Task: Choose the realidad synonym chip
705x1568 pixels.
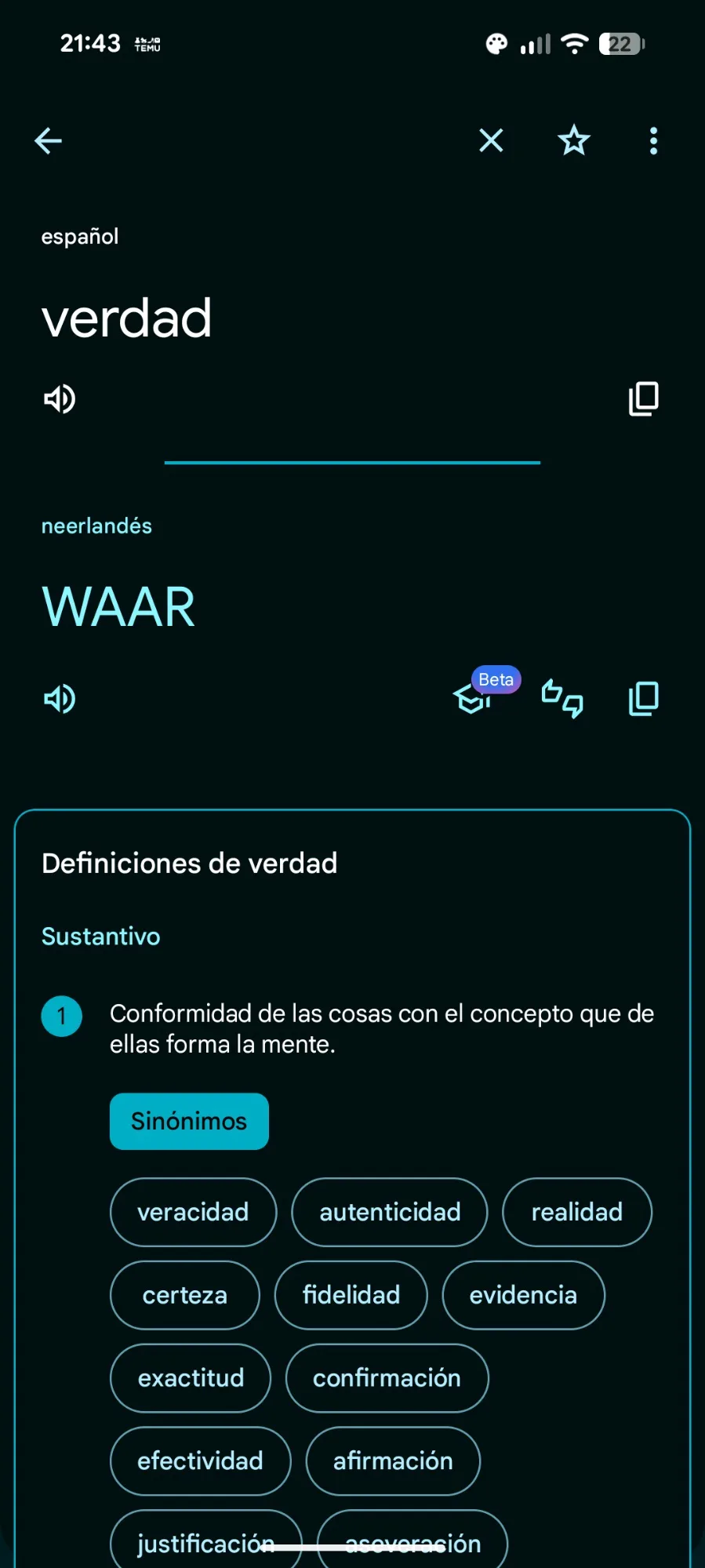Action: [576, 1212]
